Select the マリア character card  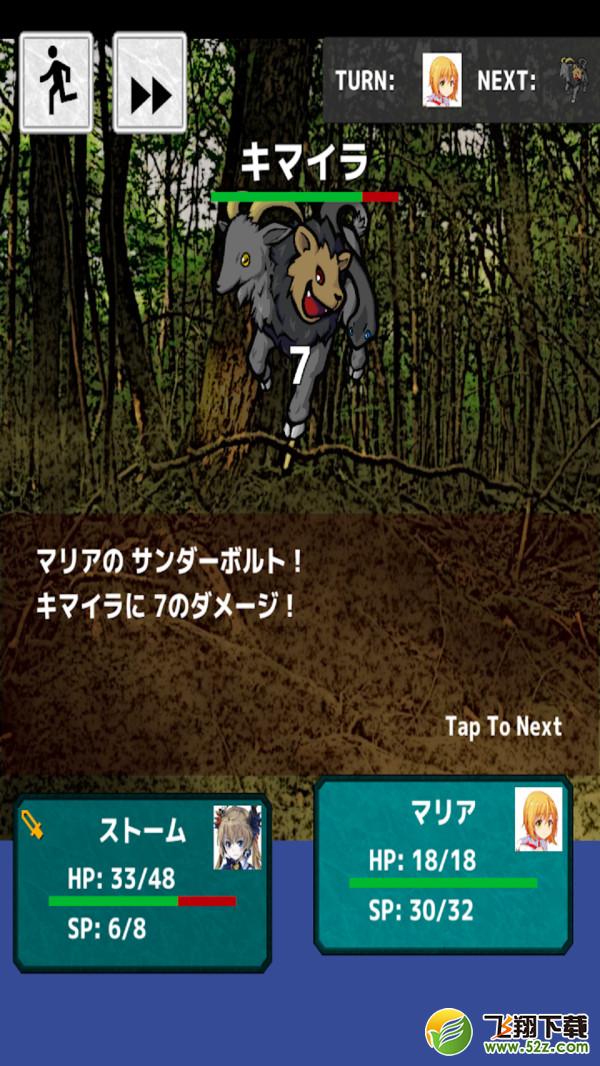pos(443,865)
